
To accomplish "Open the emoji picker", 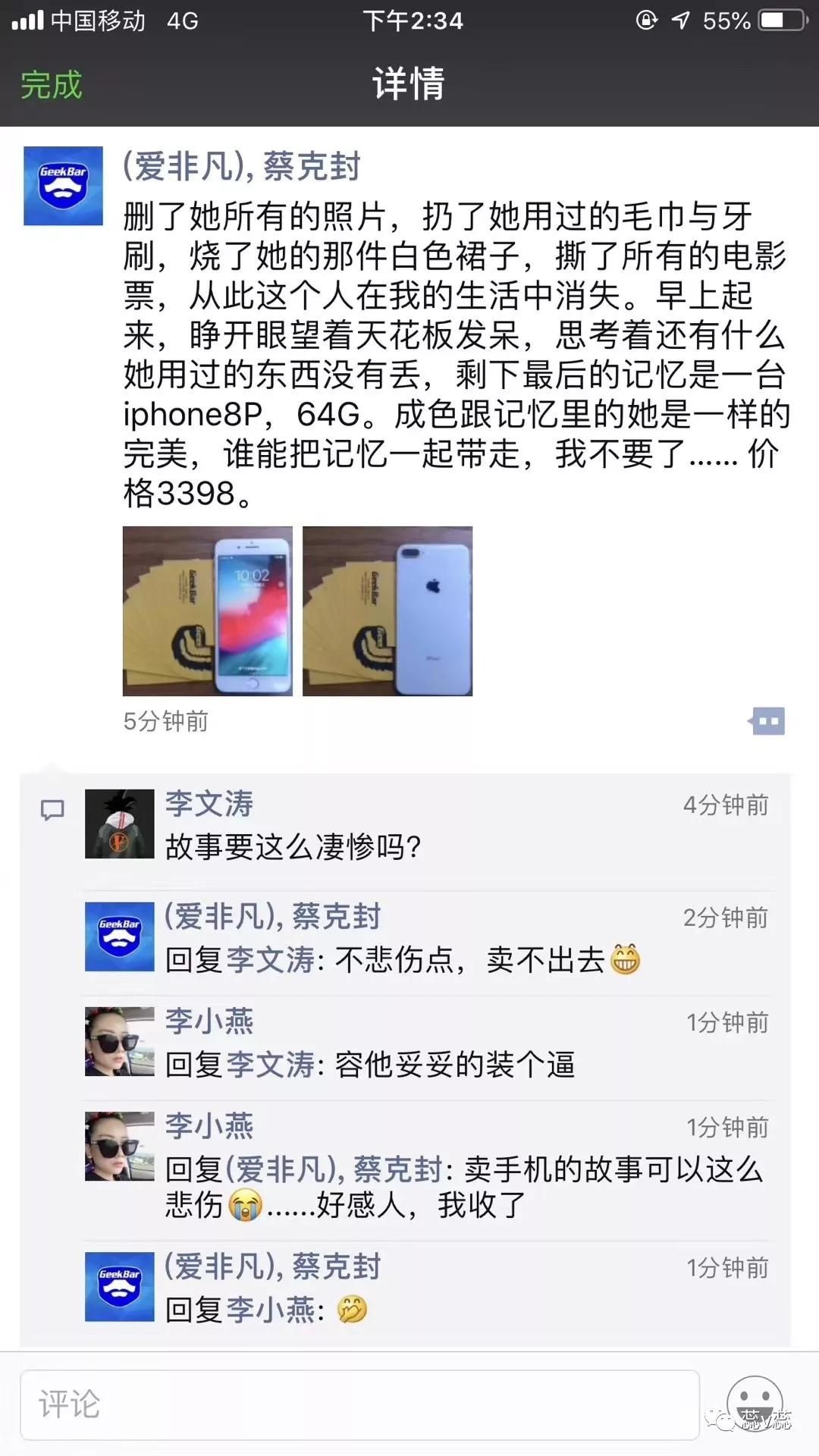I will tap(754, 1402).
